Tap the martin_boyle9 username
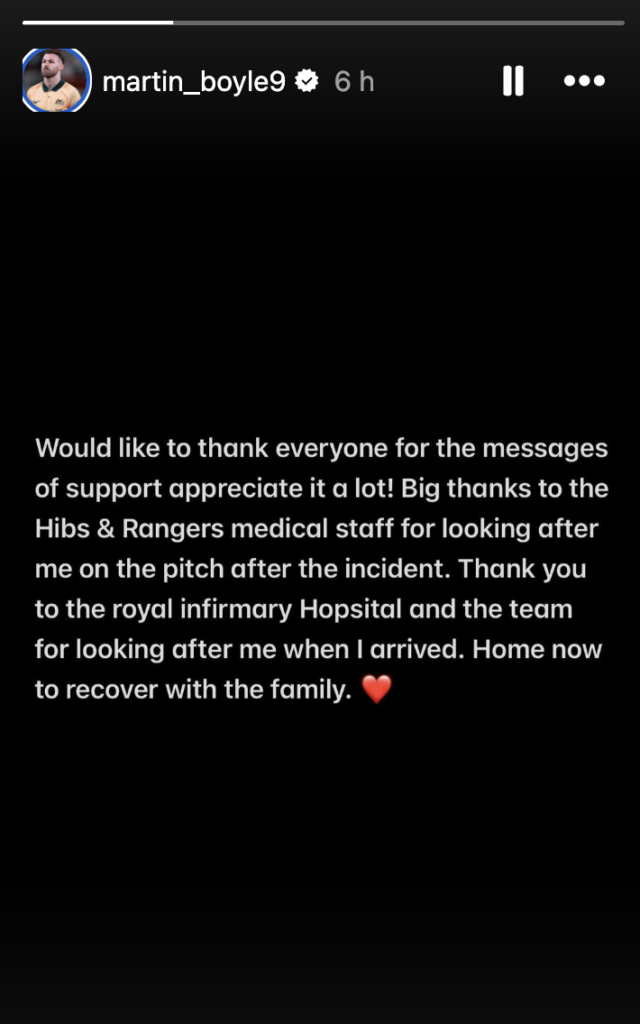This screenshot has width=640, height=1024. 194,82
